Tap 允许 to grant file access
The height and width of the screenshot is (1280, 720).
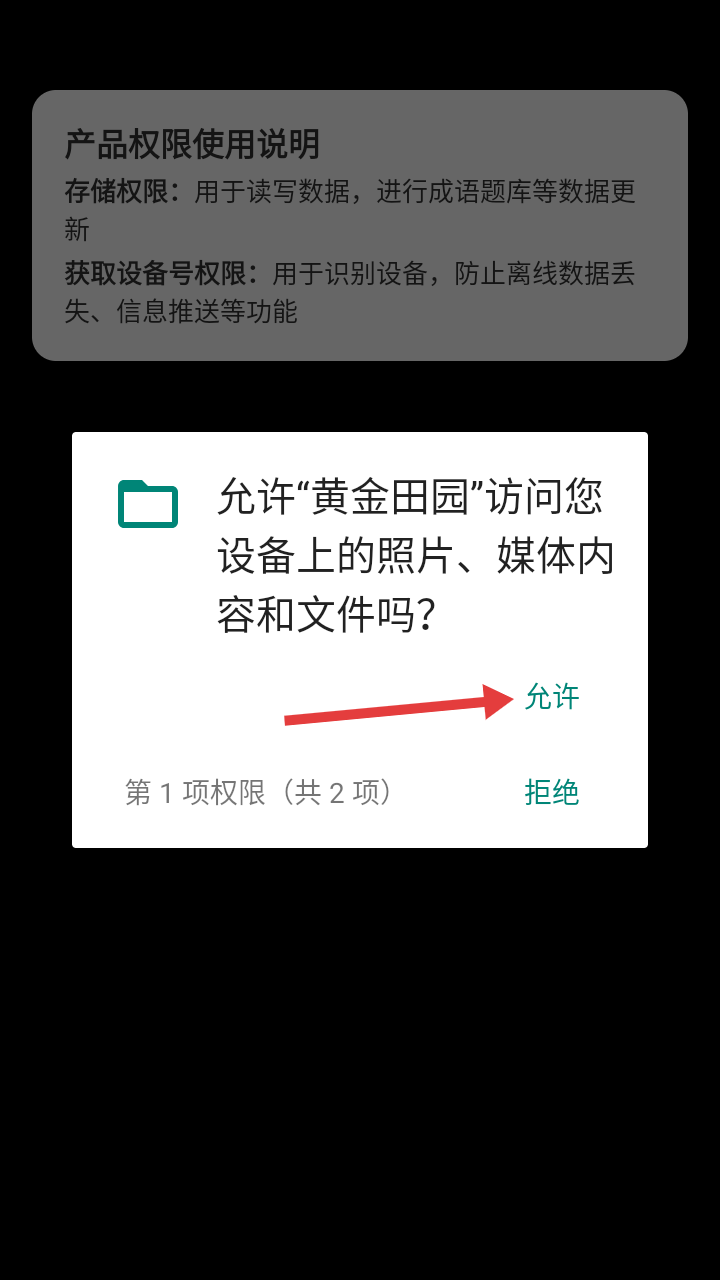click(x=552, y=697)
